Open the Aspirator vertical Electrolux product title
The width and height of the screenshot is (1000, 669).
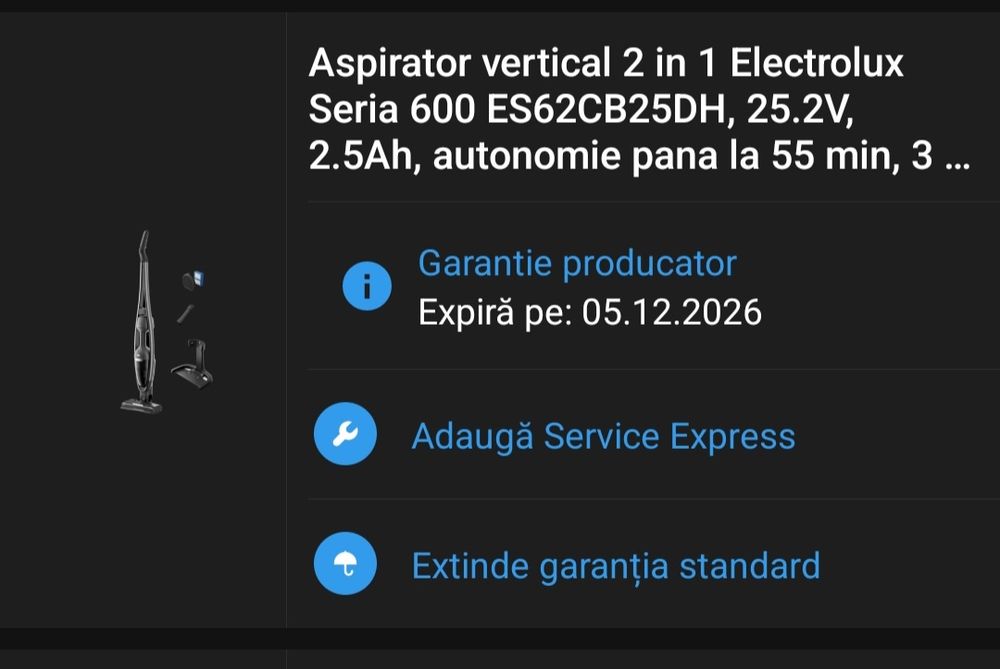(638, 110)
